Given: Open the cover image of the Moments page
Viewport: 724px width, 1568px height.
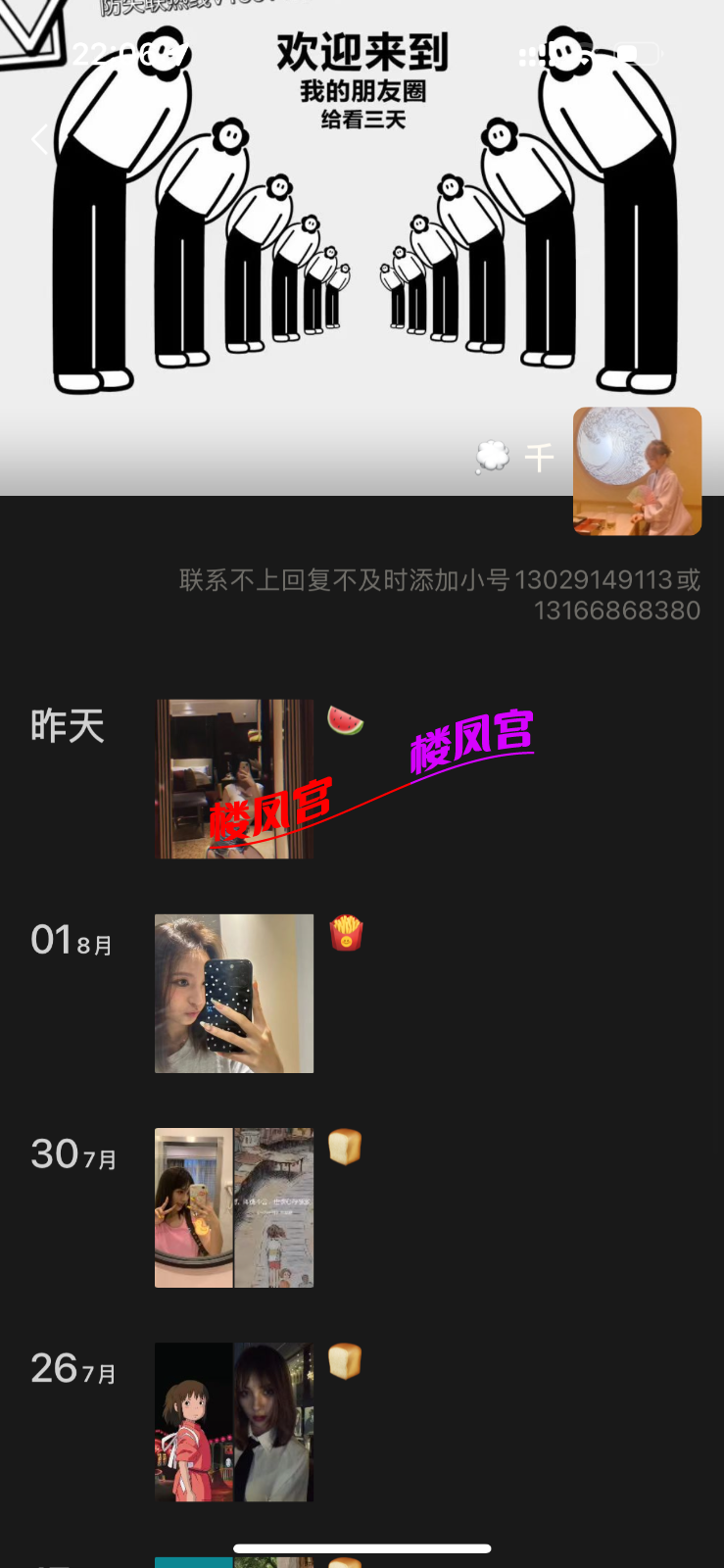Looking at the screenshot, I should tap(362, 245).
